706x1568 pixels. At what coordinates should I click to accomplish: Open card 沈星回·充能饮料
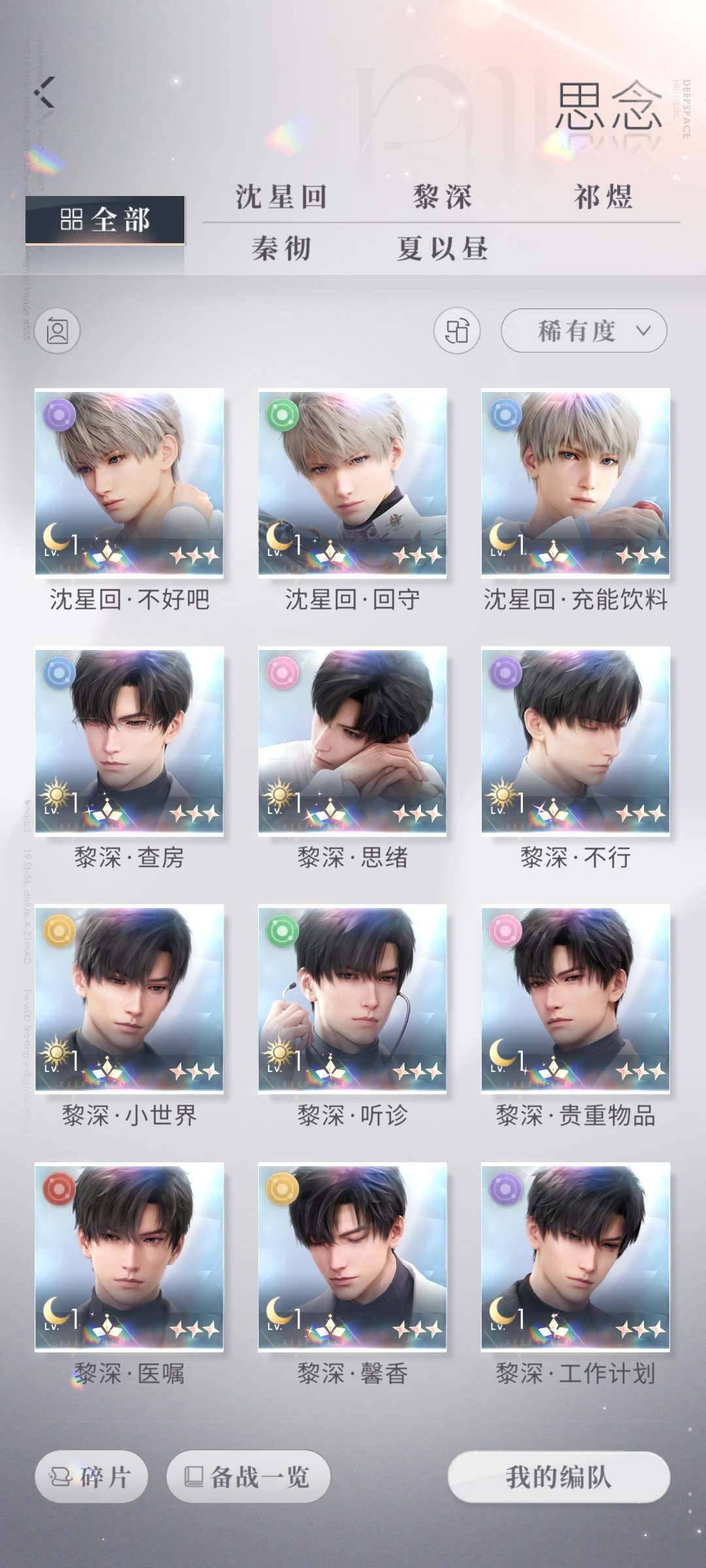click(575, 482)
